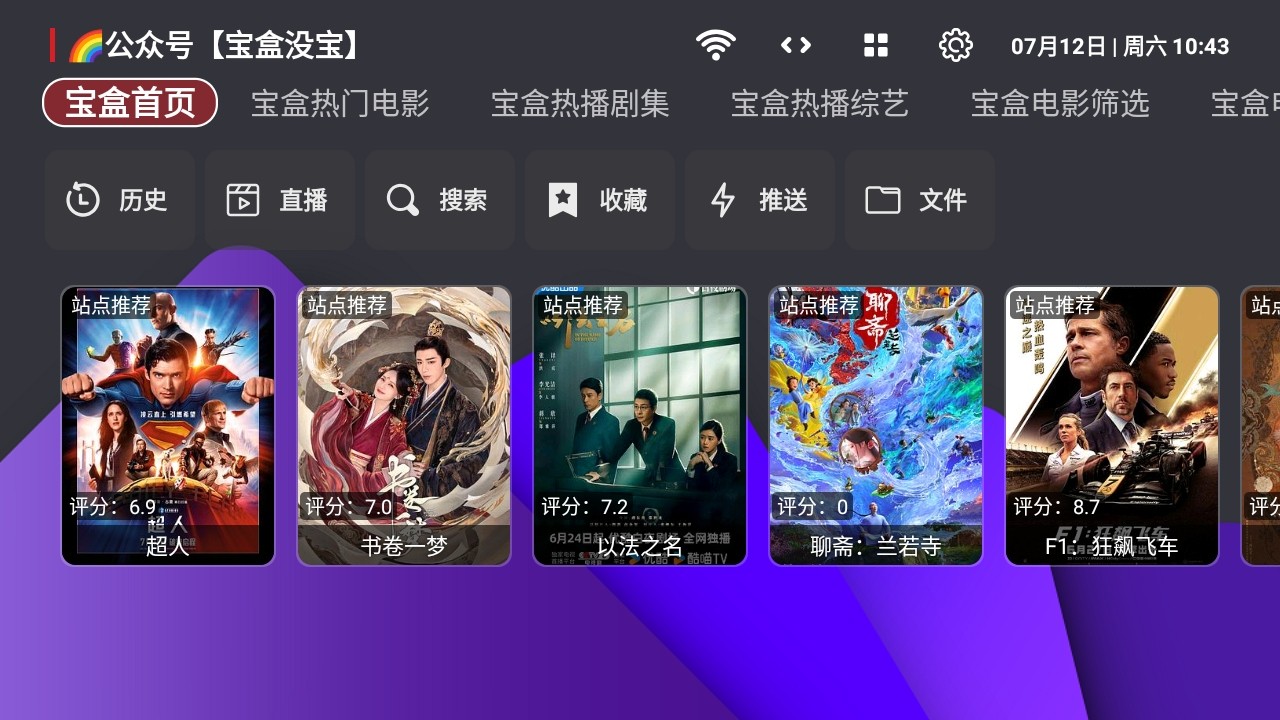Open the Wi-Fi network icon
Viewport: 1280px width, 720px height.
716,45
